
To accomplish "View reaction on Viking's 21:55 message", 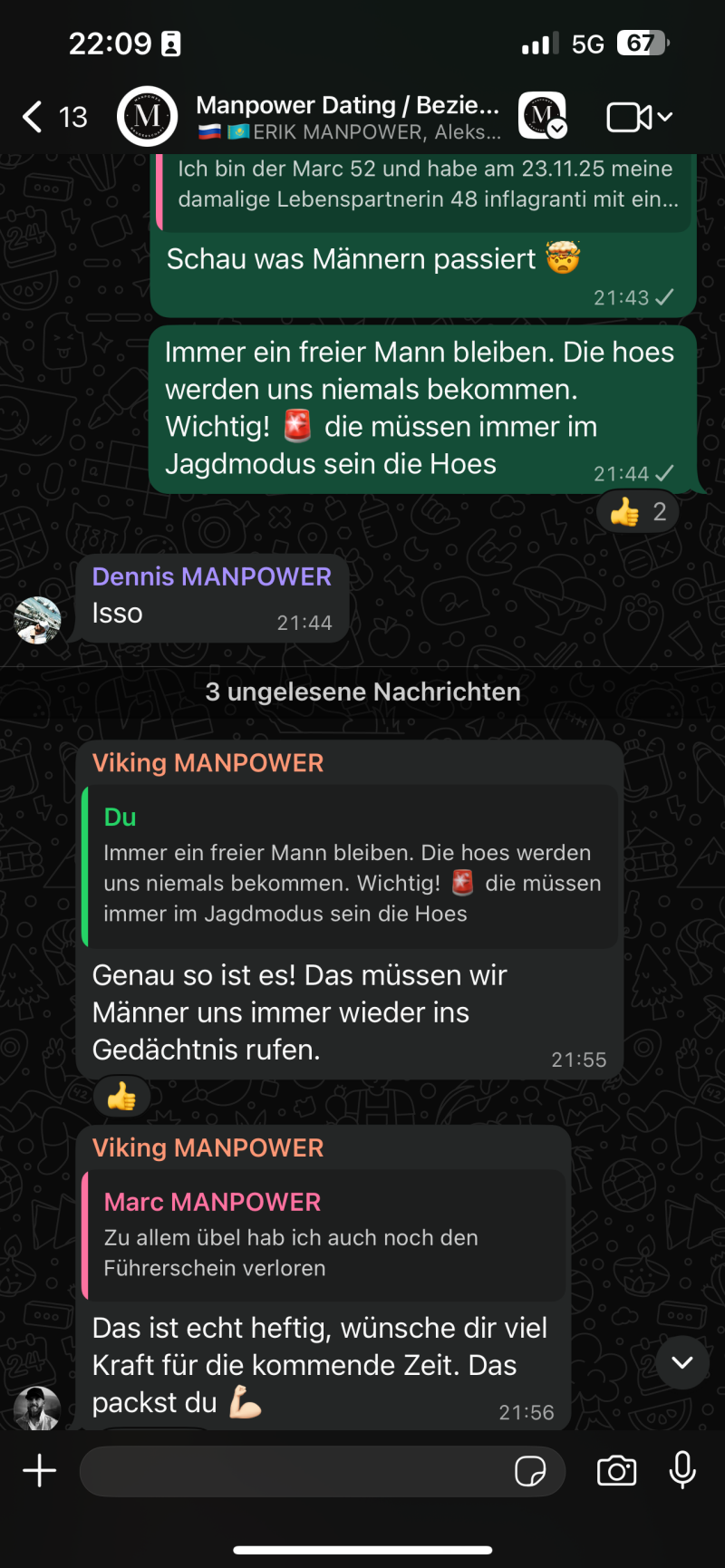I will tap(121, 1098).
